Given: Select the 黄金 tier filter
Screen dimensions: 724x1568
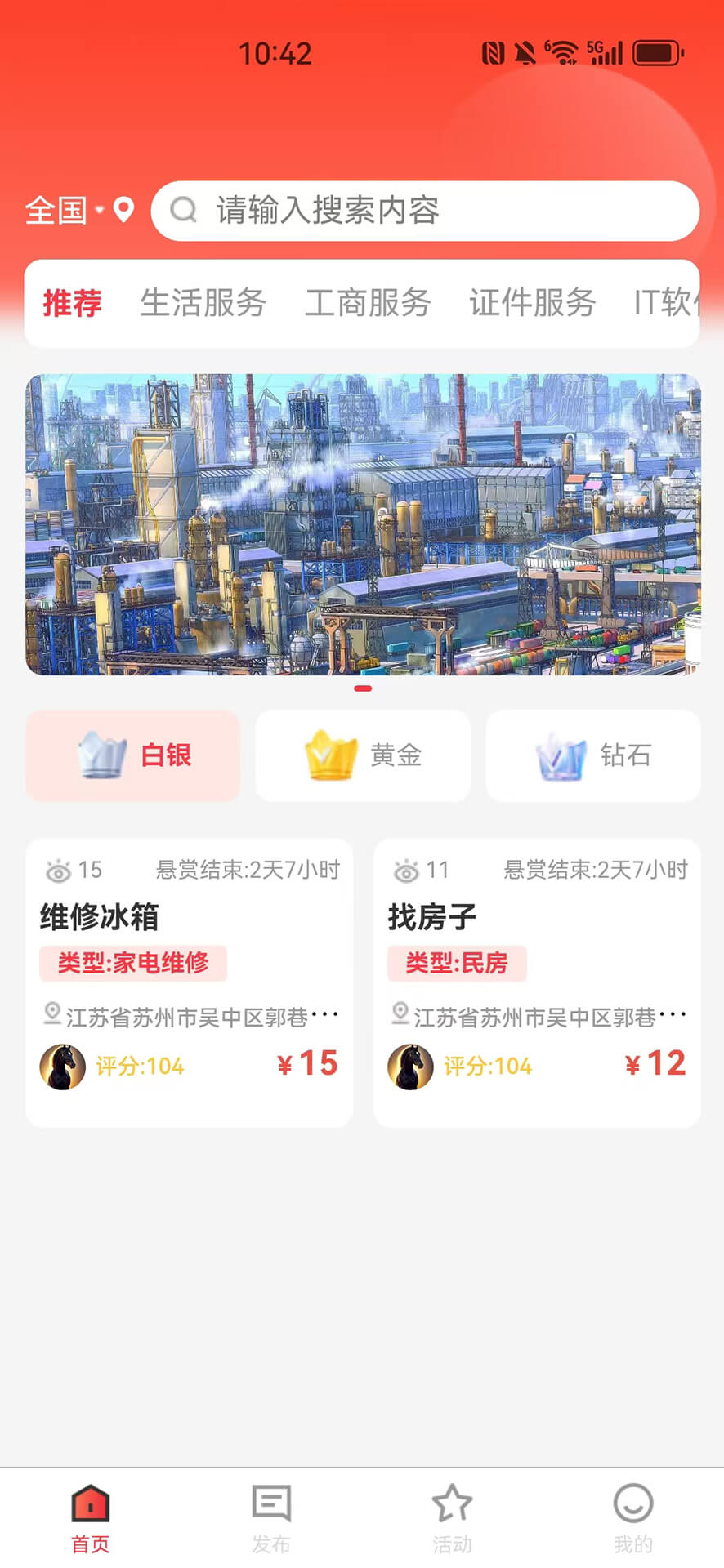Looking at the screenshot, I should tap(363, 755).
